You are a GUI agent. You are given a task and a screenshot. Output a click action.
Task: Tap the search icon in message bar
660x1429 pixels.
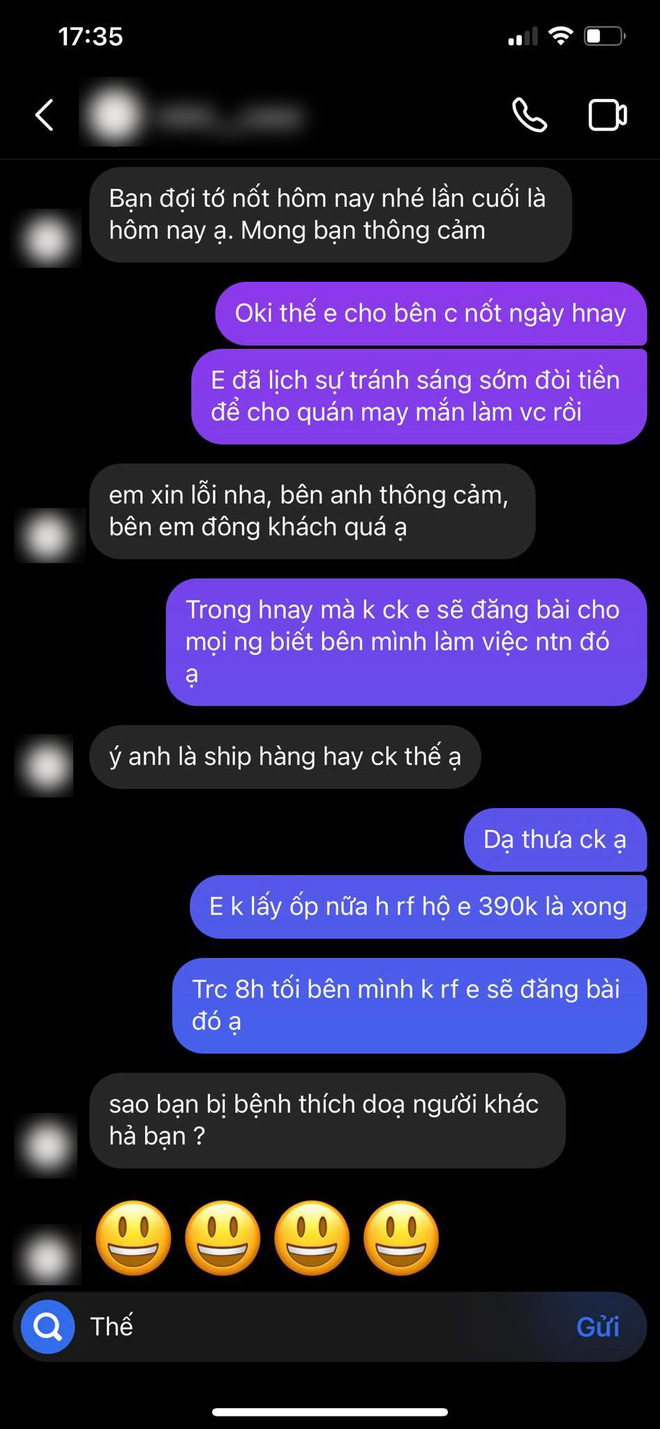click(48, 1326)
